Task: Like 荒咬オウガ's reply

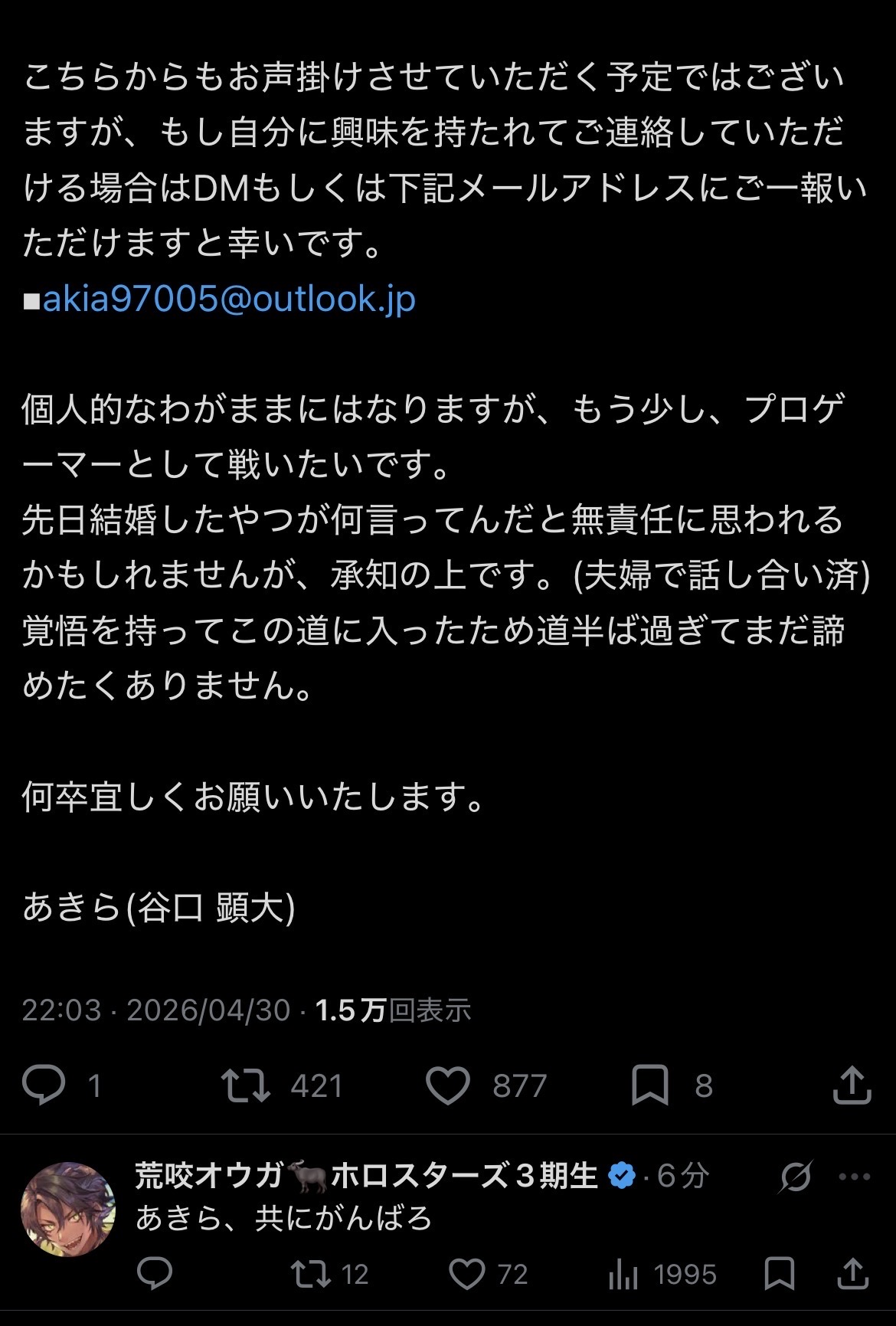Action: 466,1275
